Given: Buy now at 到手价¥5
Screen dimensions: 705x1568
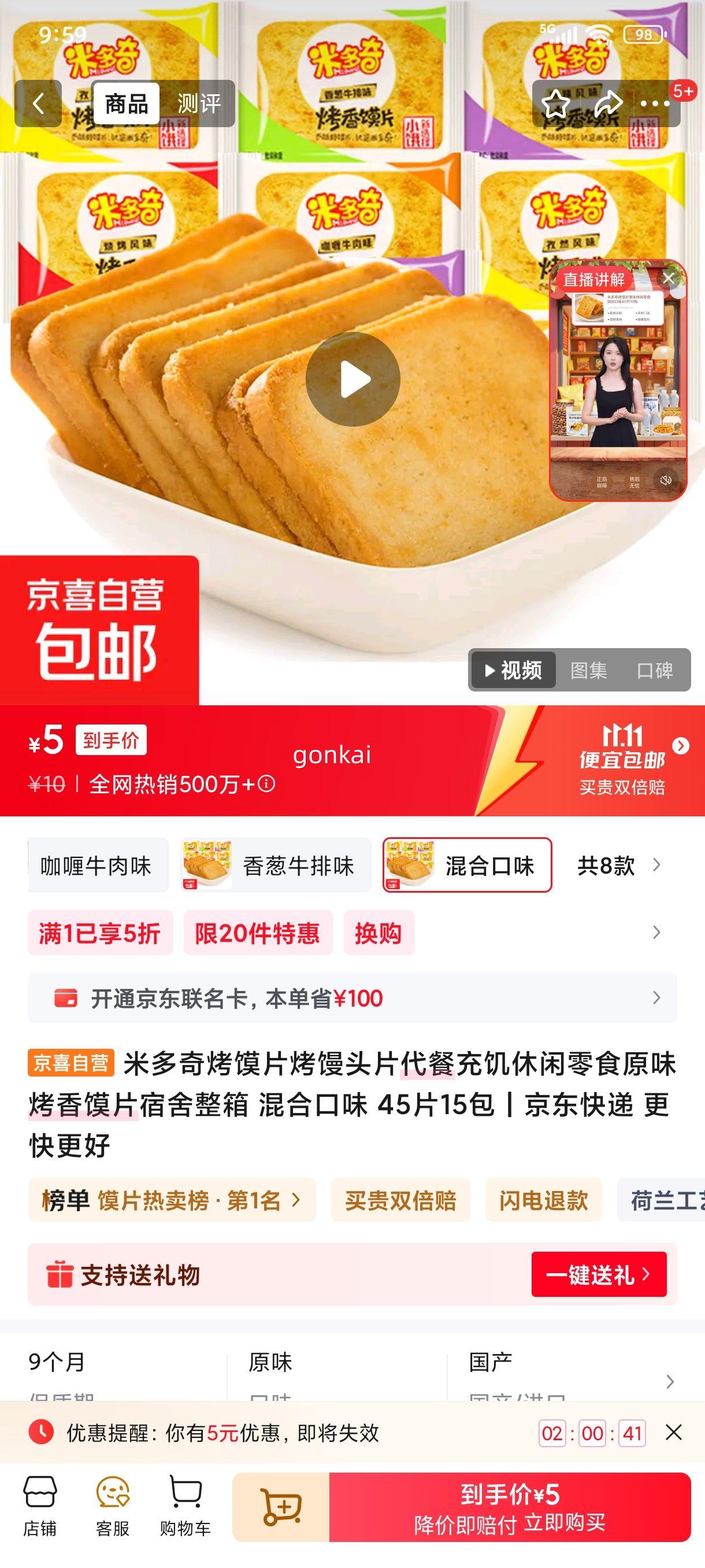Looking at the screenshot, I should [510, 1507].
